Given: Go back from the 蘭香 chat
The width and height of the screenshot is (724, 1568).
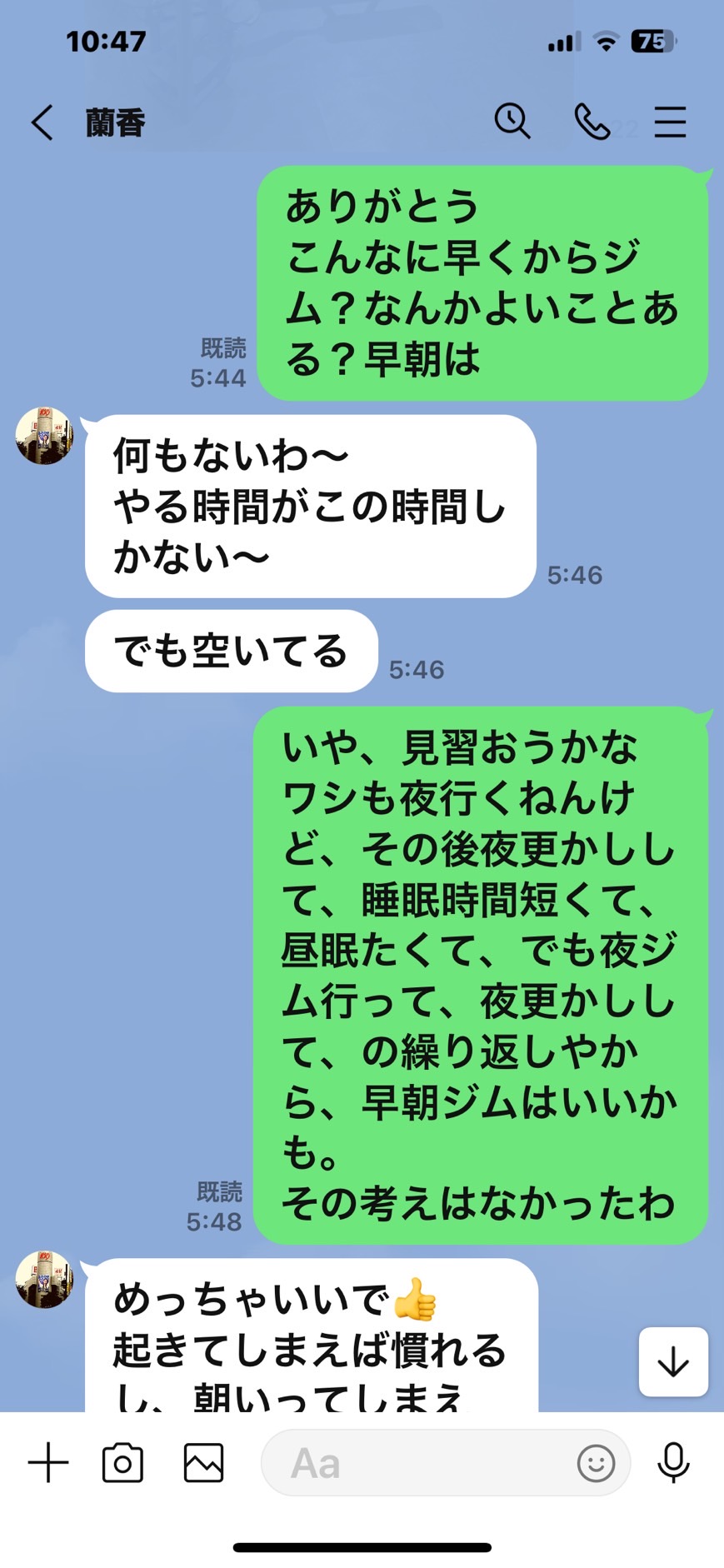Looking at the screenshot, I should pos(42,122).
